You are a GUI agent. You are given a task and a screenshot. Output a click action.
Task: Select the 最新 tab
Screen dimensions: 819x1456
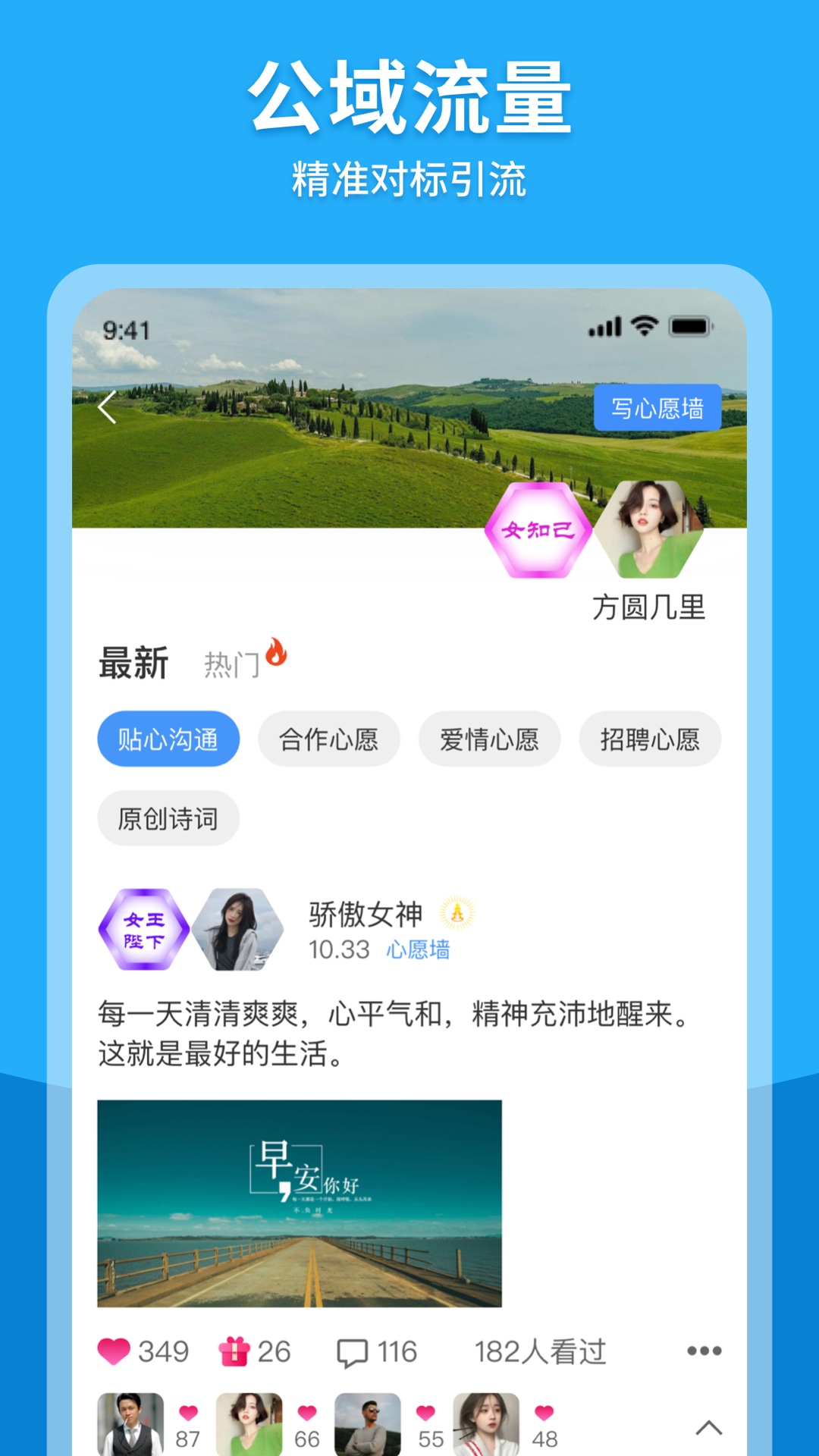pyautogui.click(x=134, y=663)
